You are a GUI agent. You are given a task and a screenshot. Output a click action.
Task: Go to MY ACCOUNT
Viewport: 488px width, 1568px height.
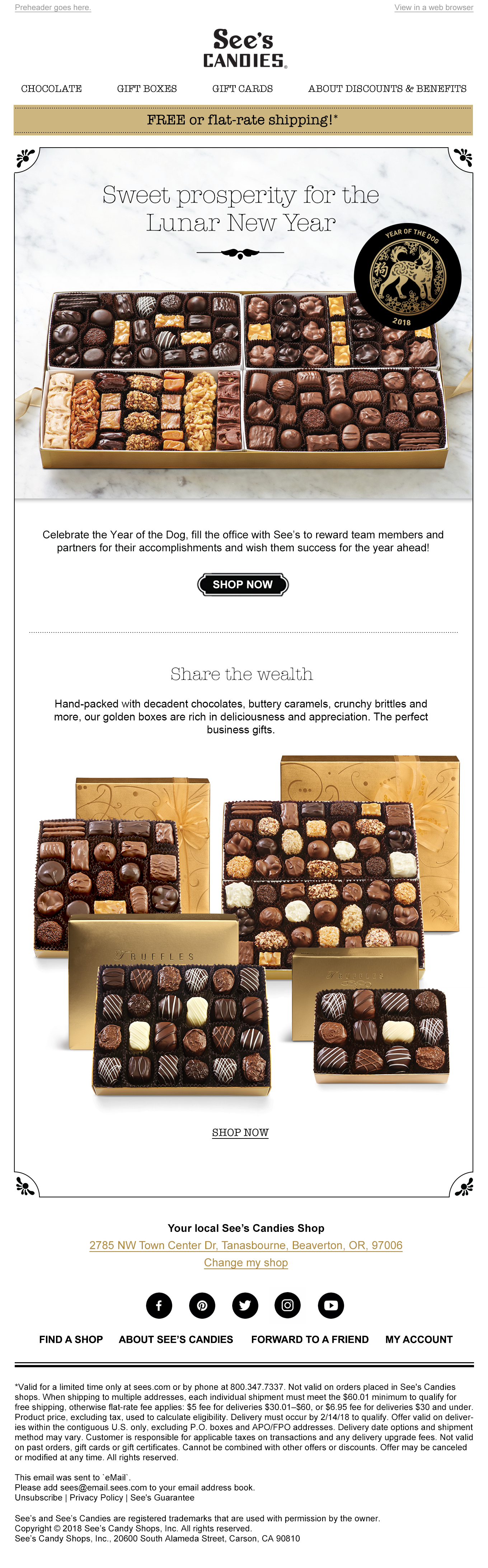419,1340
